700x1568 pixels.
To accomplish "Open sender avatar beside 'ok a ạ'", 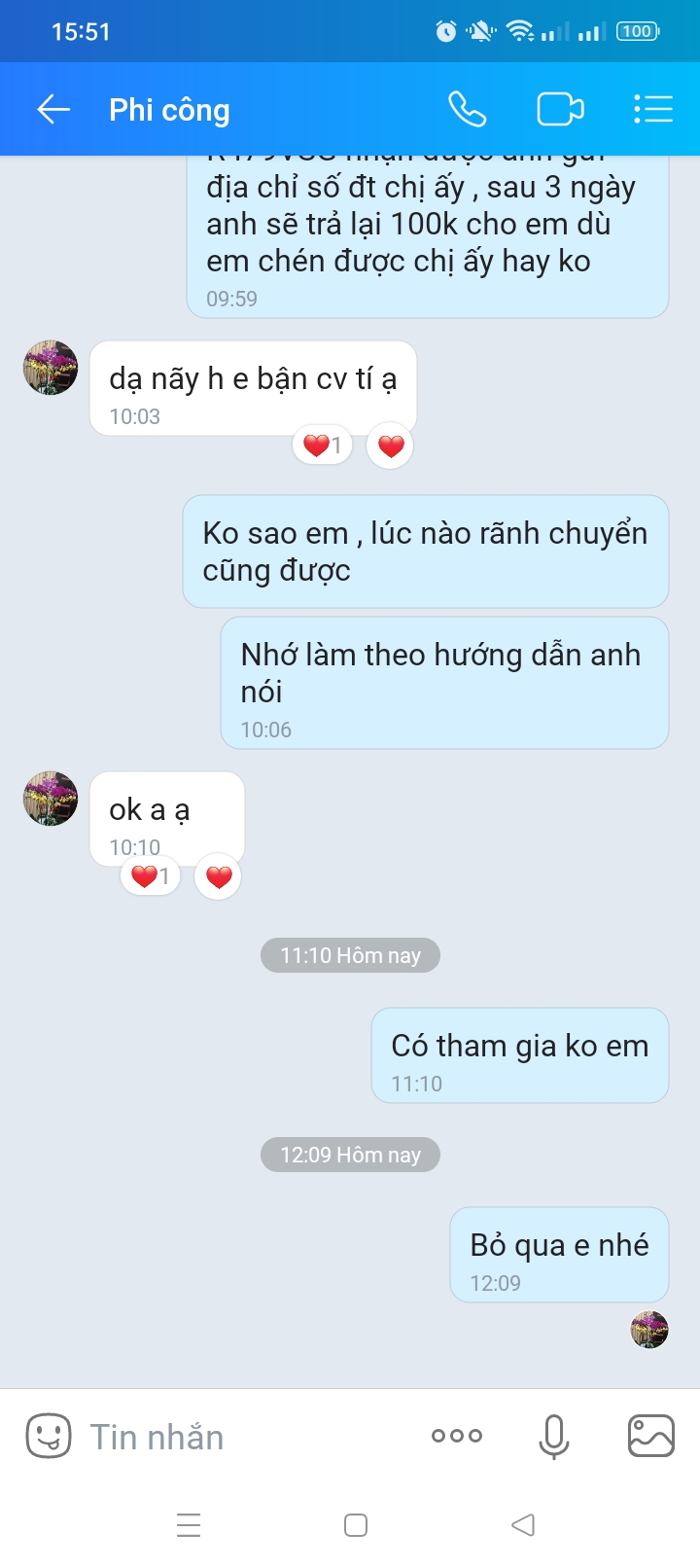I will coord(51,799).
